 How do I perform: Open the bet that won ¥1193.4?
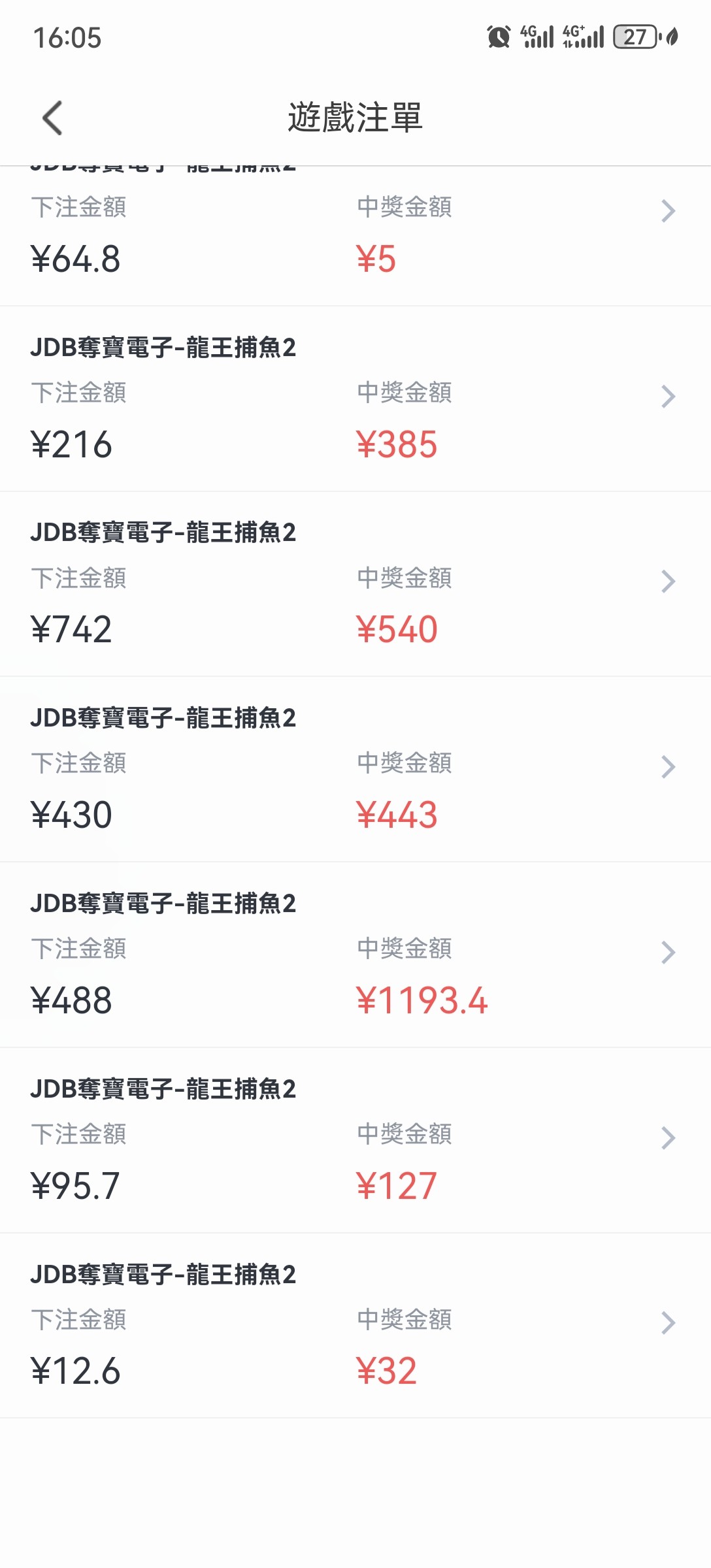point(355,955)
